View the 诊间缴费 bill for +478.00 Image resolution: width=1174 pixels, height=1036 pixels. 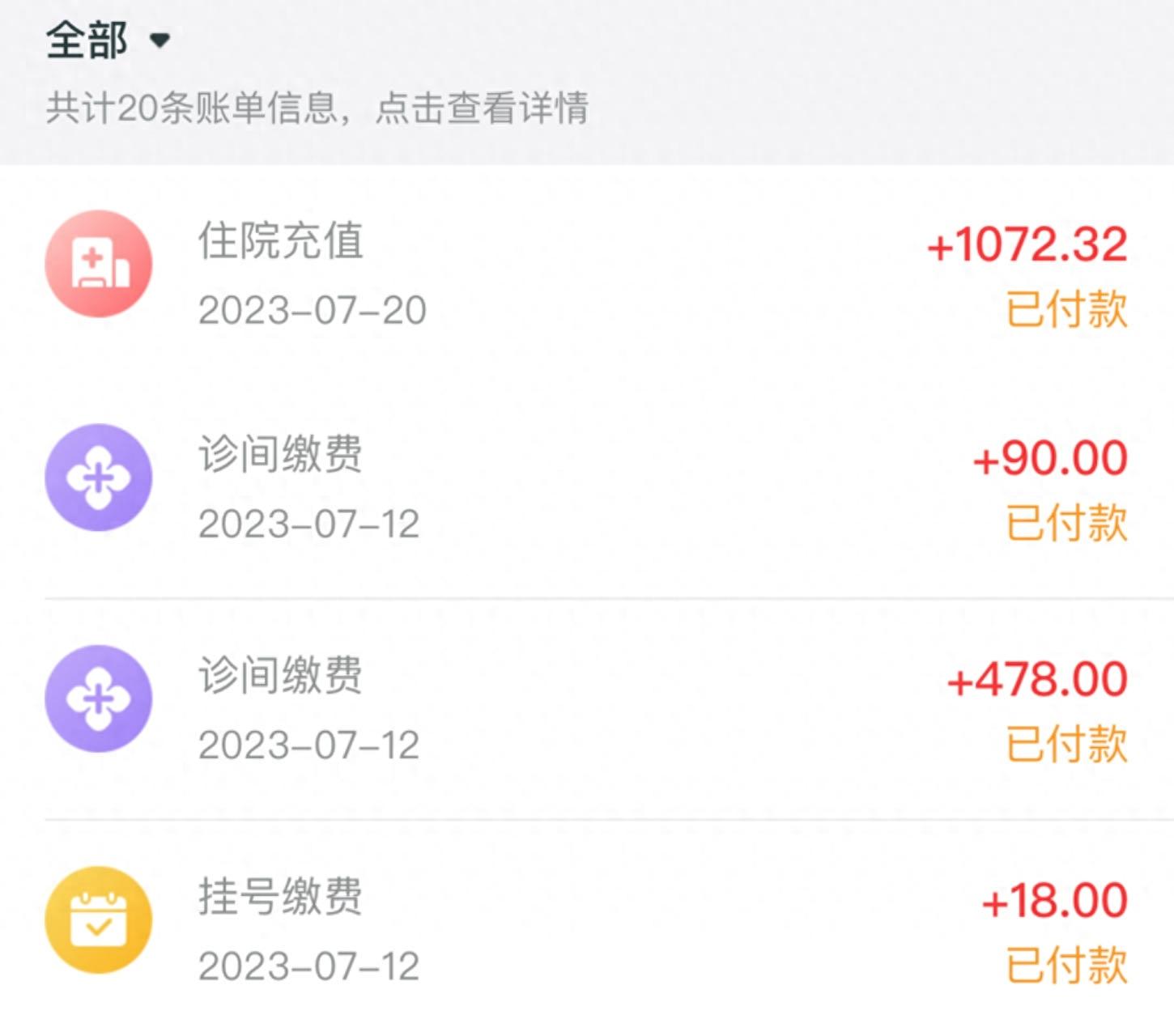(585, 709)
